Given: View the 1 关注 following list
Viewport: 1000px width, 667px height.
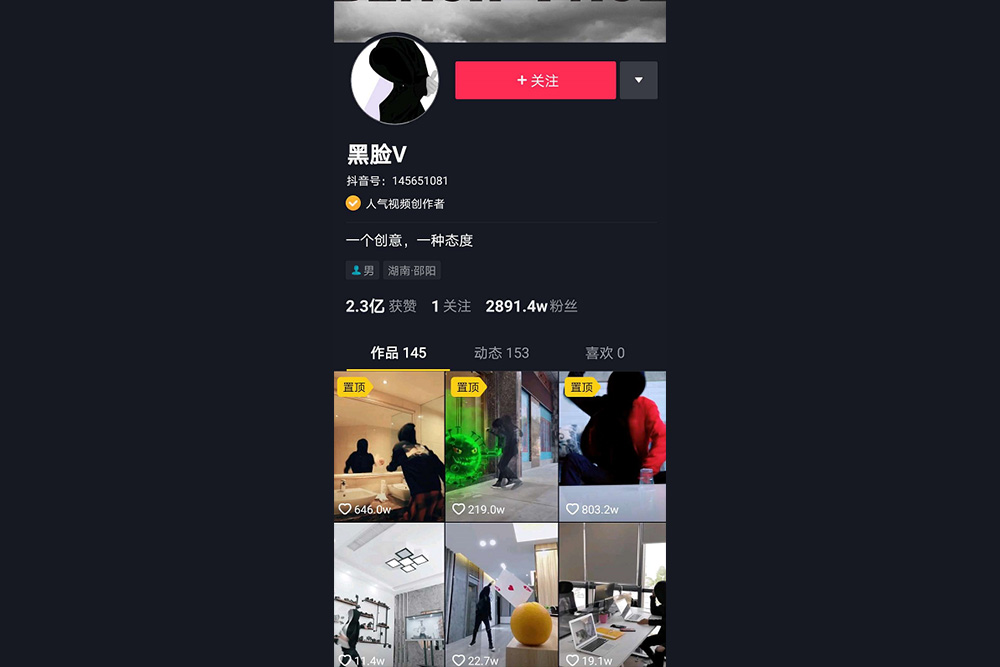Looking at the screenshot, I should pyautogui.click(x=451, y=306).
